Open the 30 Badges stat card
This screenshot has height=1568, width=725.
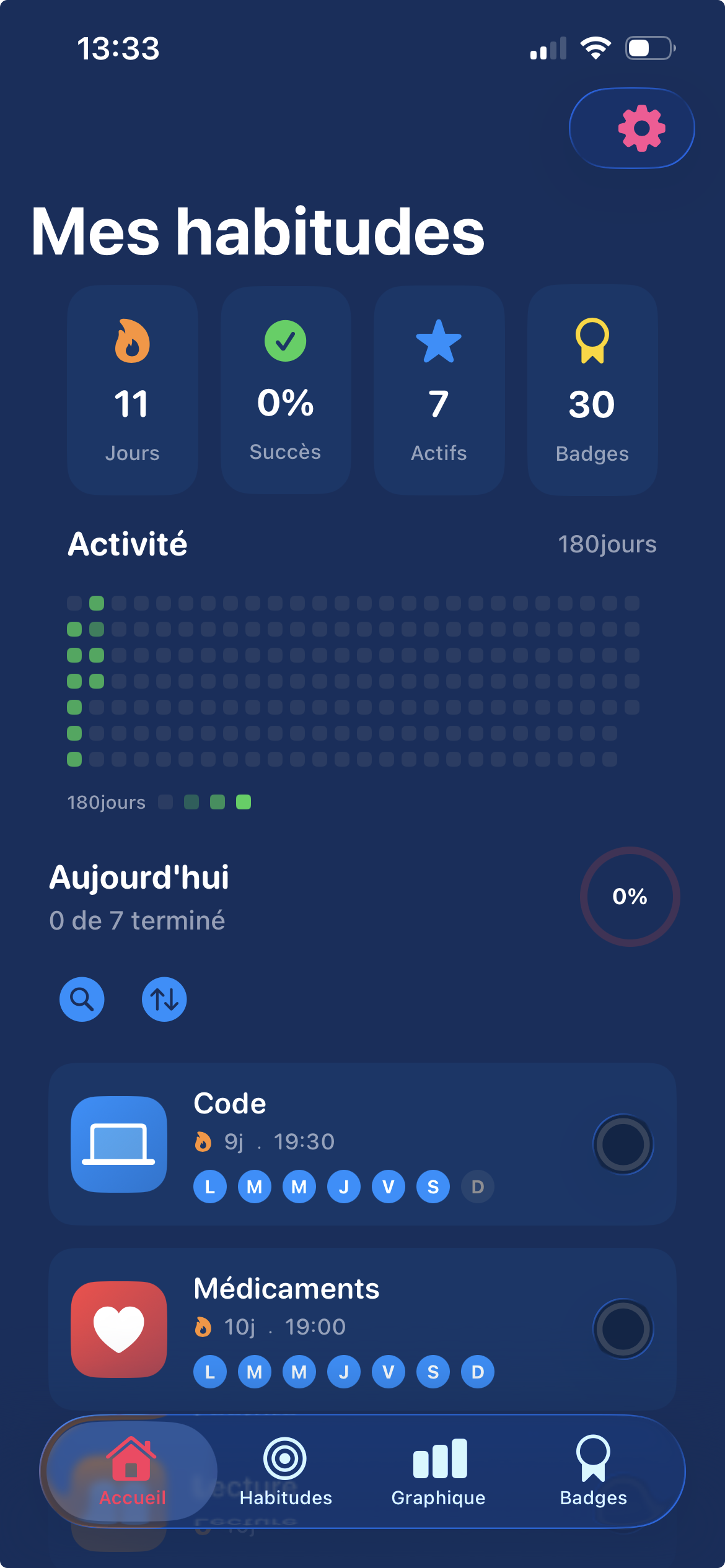(592, 390)
